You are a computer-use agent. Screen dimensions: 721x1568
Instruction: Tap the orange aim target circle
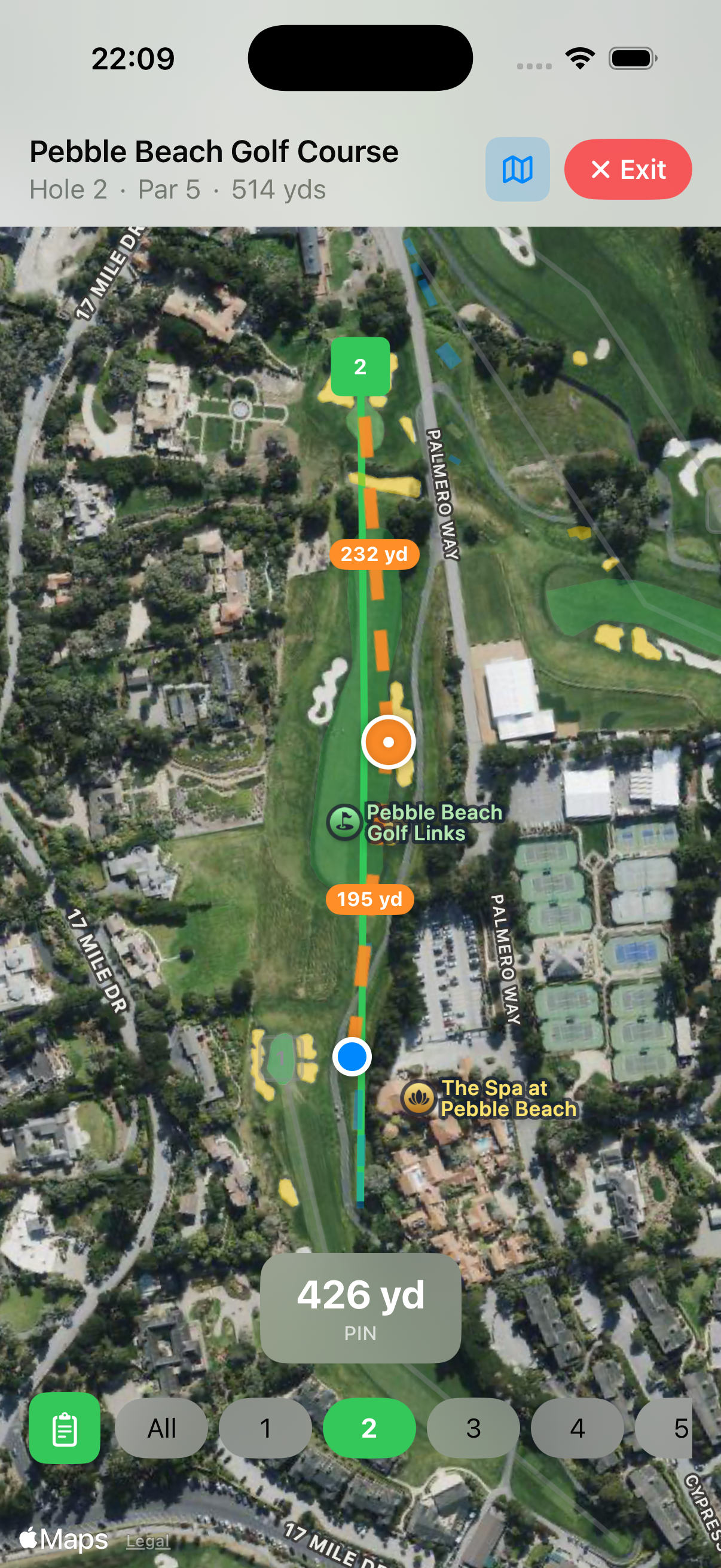(x=387, y=742)
